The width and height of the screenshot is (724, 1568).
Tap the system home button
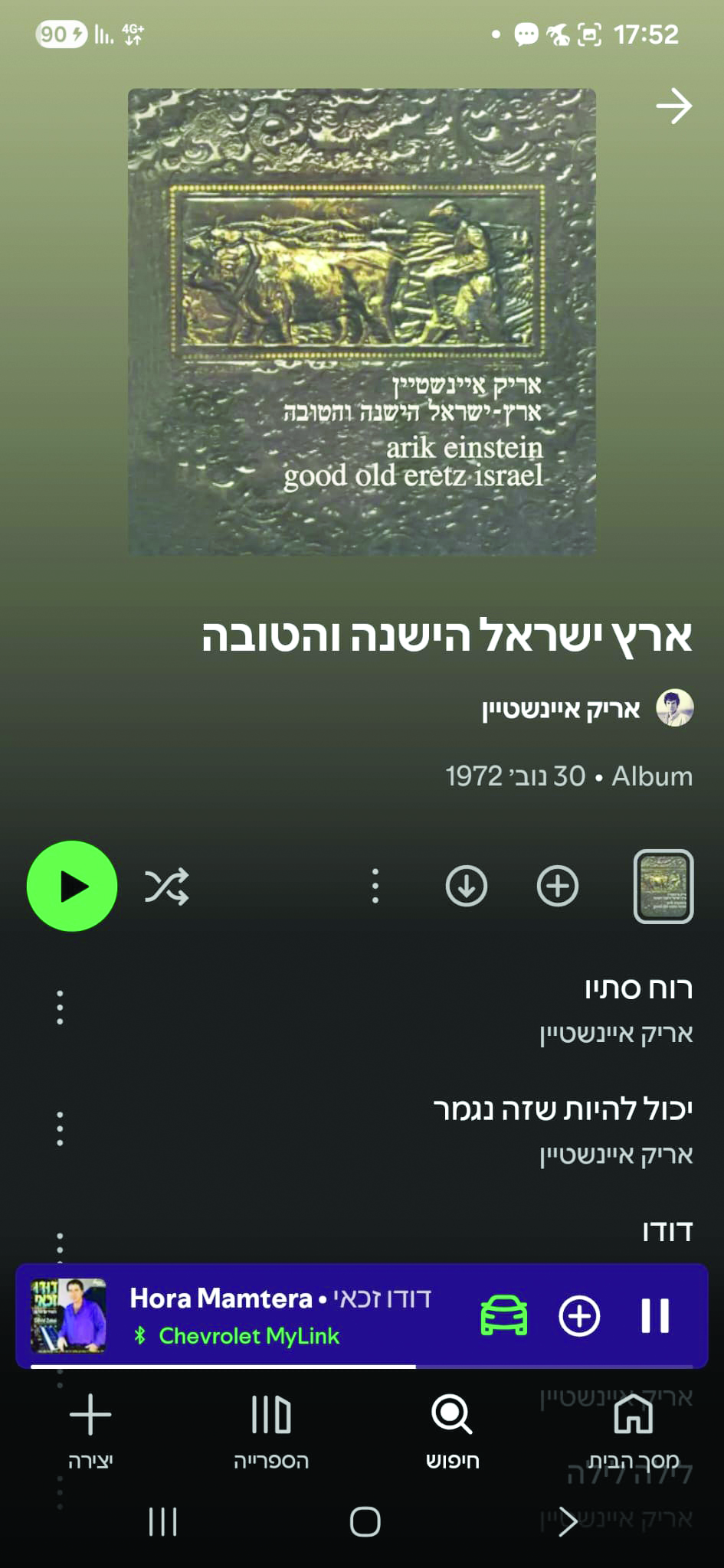pyautogui.click(x=365, y=1521)
